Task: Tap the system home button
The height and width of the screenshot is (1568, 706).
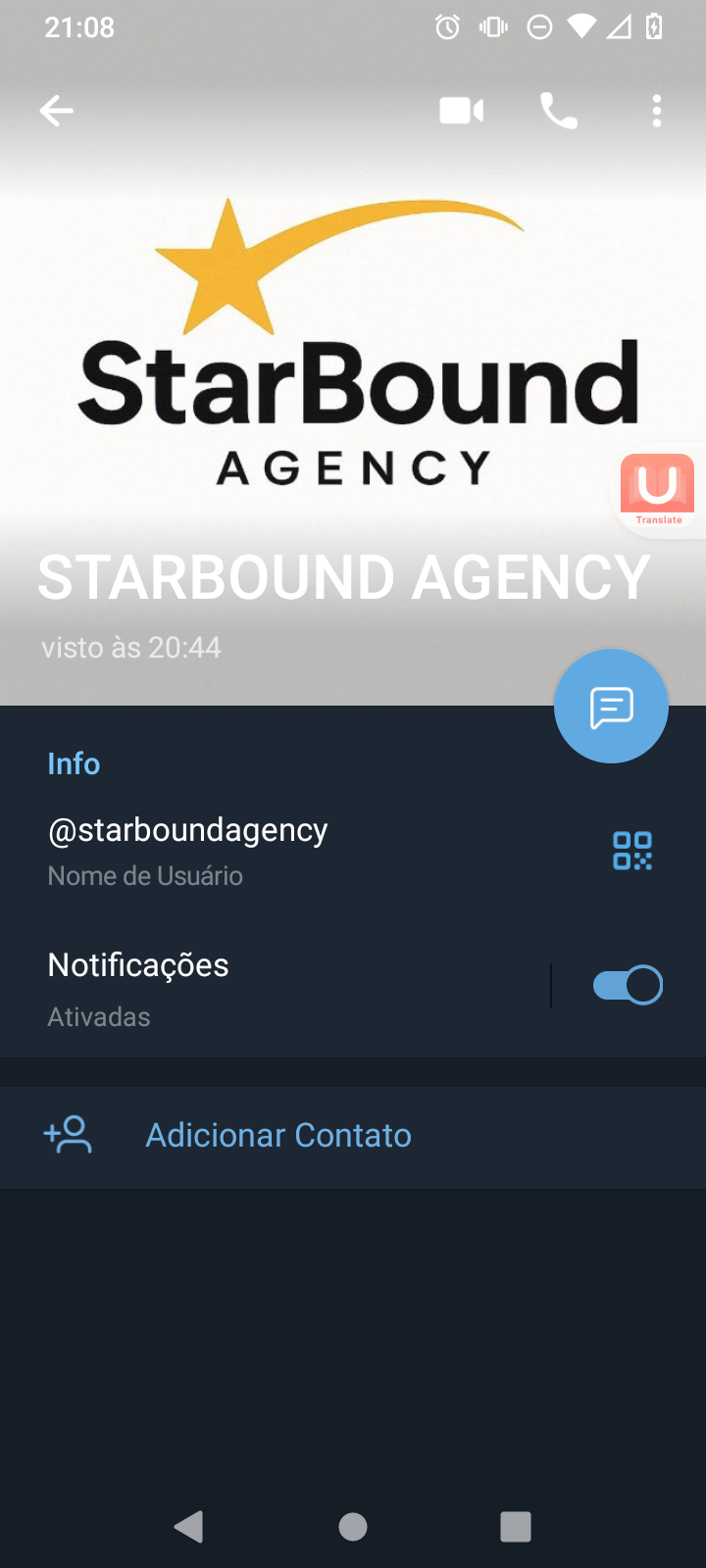Action: pyautogui.click(x=353, y=1526)
